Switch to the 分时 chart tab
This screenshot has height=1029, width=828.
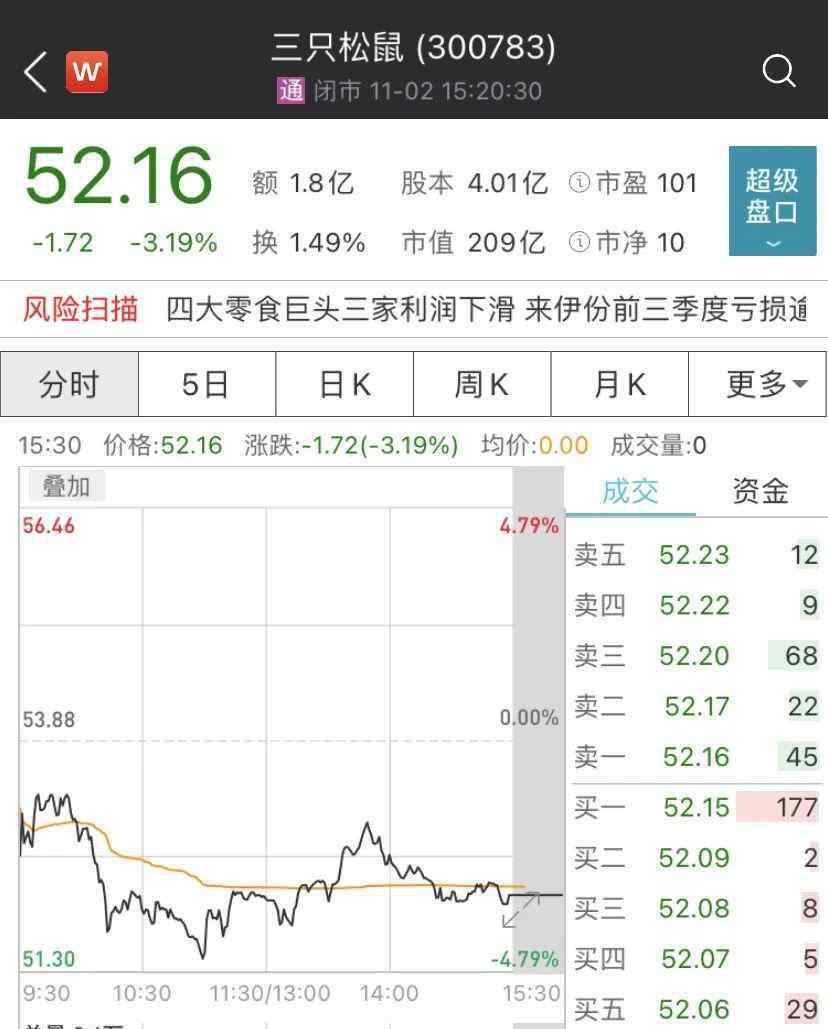pos(69,384)
